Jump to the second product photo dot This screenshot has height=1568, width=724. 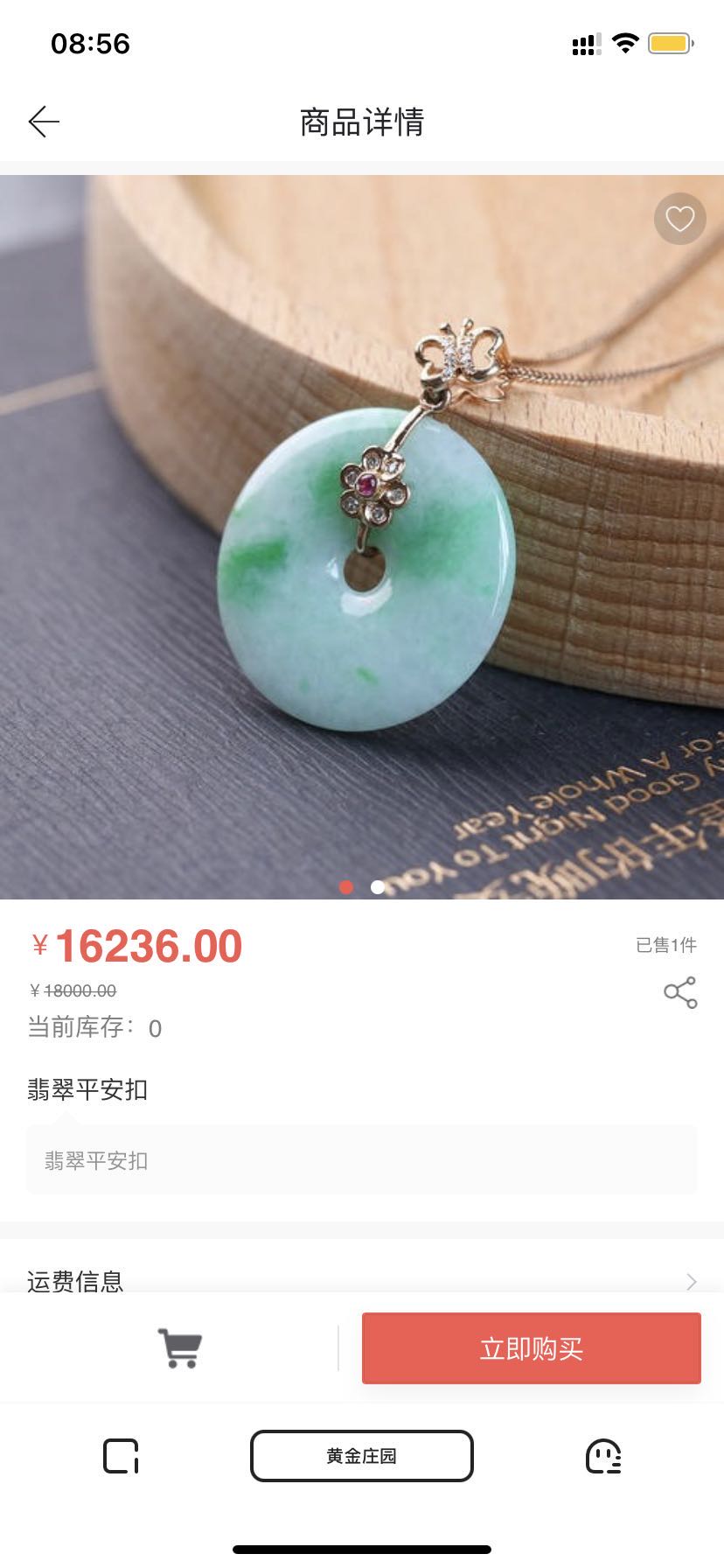click(x=378, y=887)
